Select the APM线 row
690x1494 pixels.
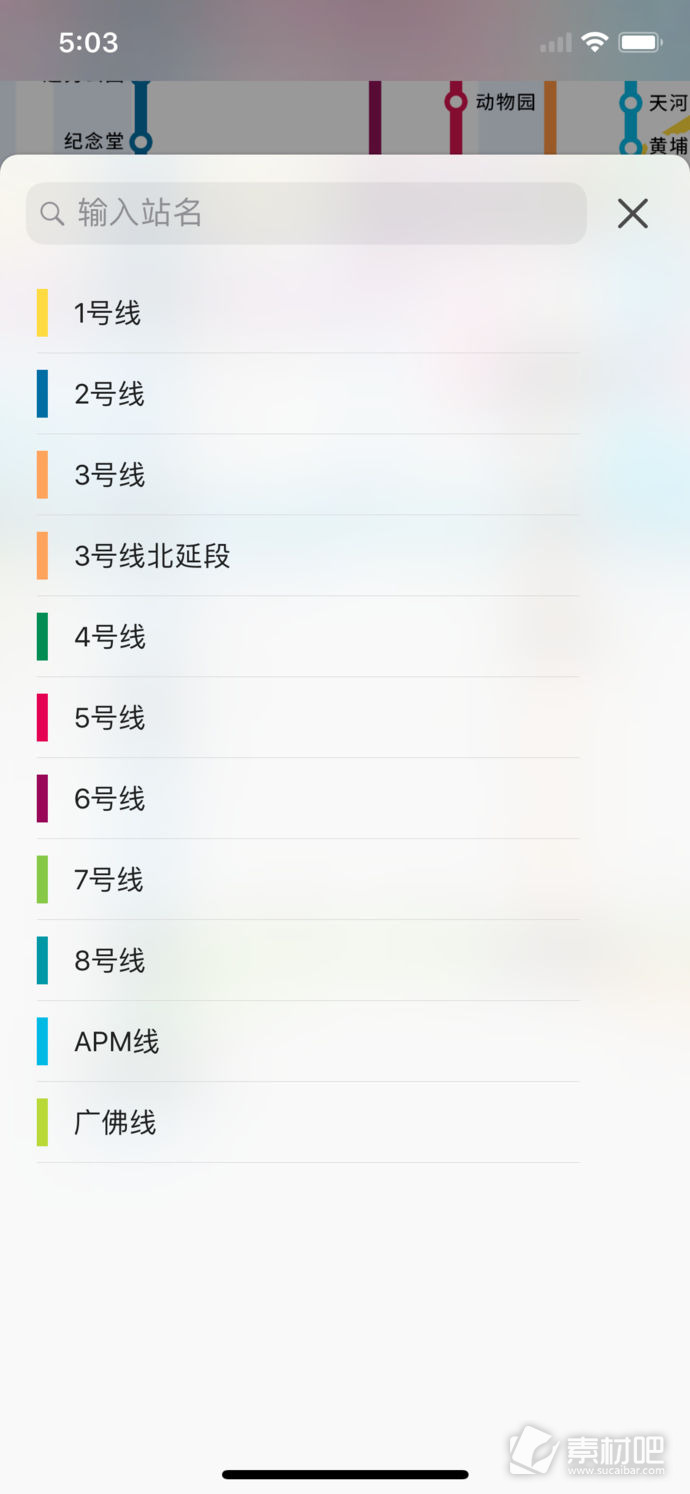click(x=308, y=1042)
